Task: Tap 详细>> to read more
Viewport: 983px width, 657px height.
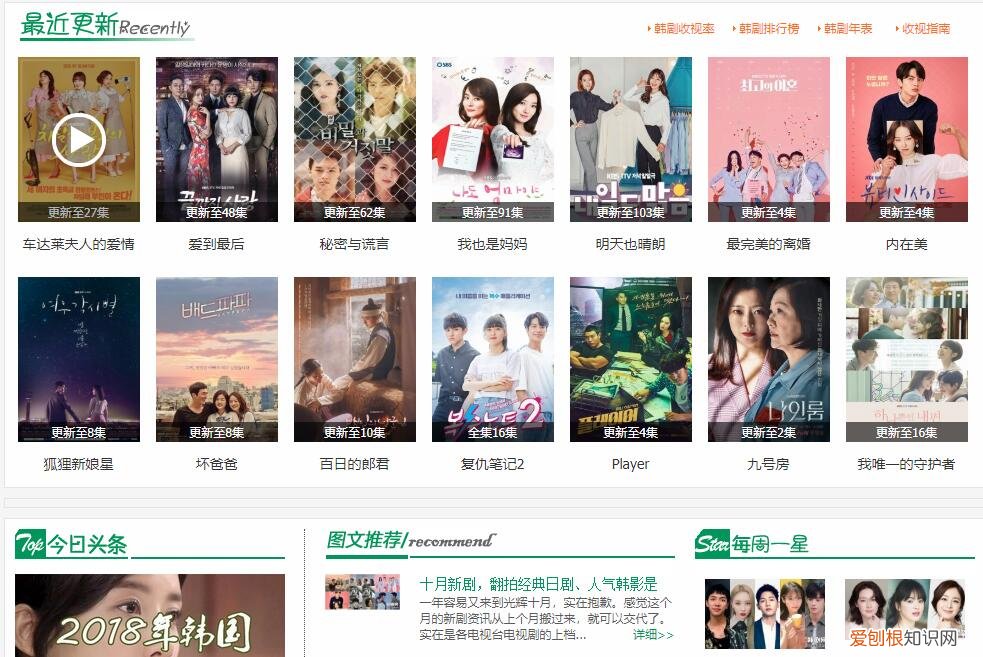Action: pos(653,635)
